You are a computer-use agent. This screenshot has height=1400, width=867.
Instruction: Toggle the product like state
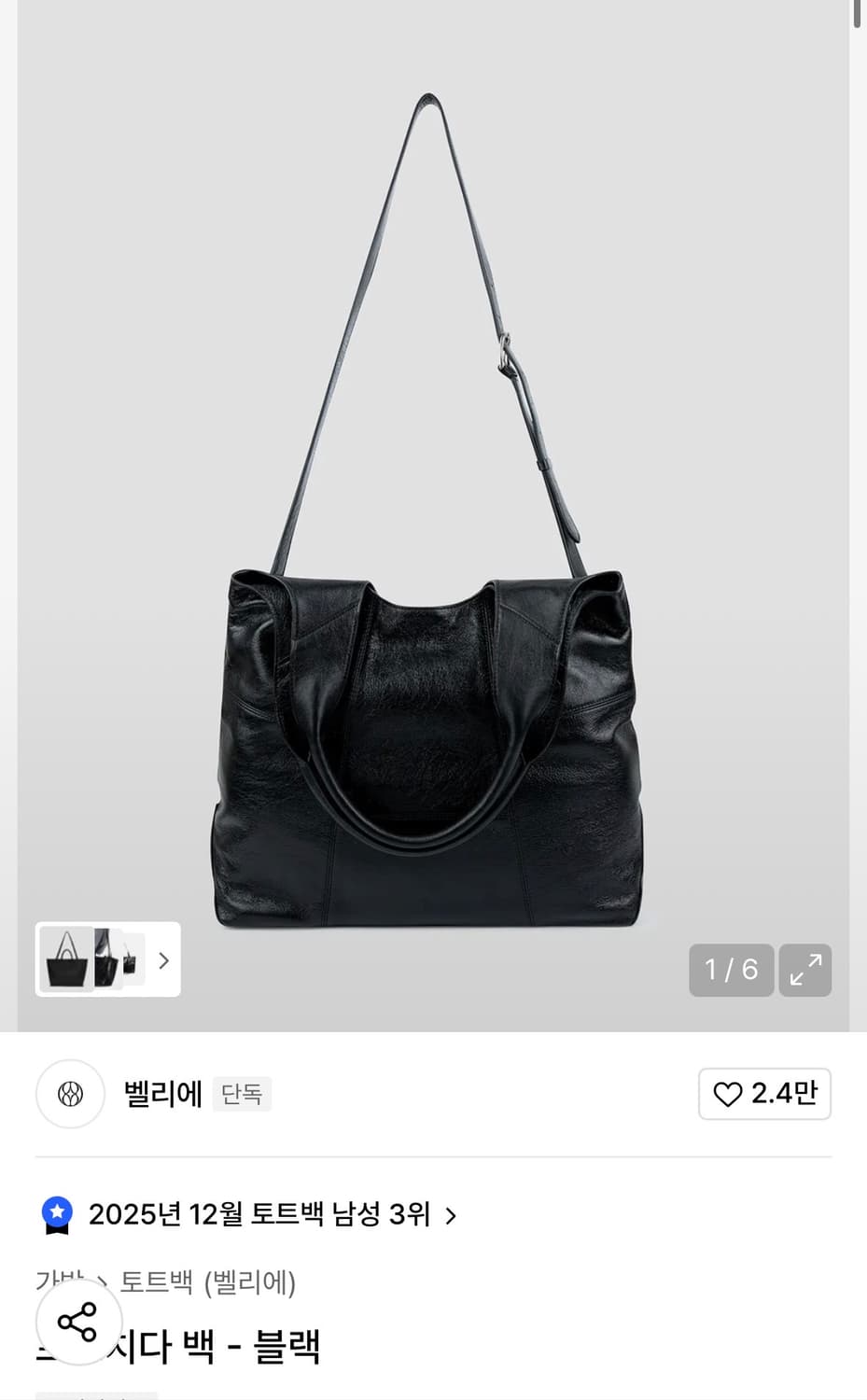764,1094
